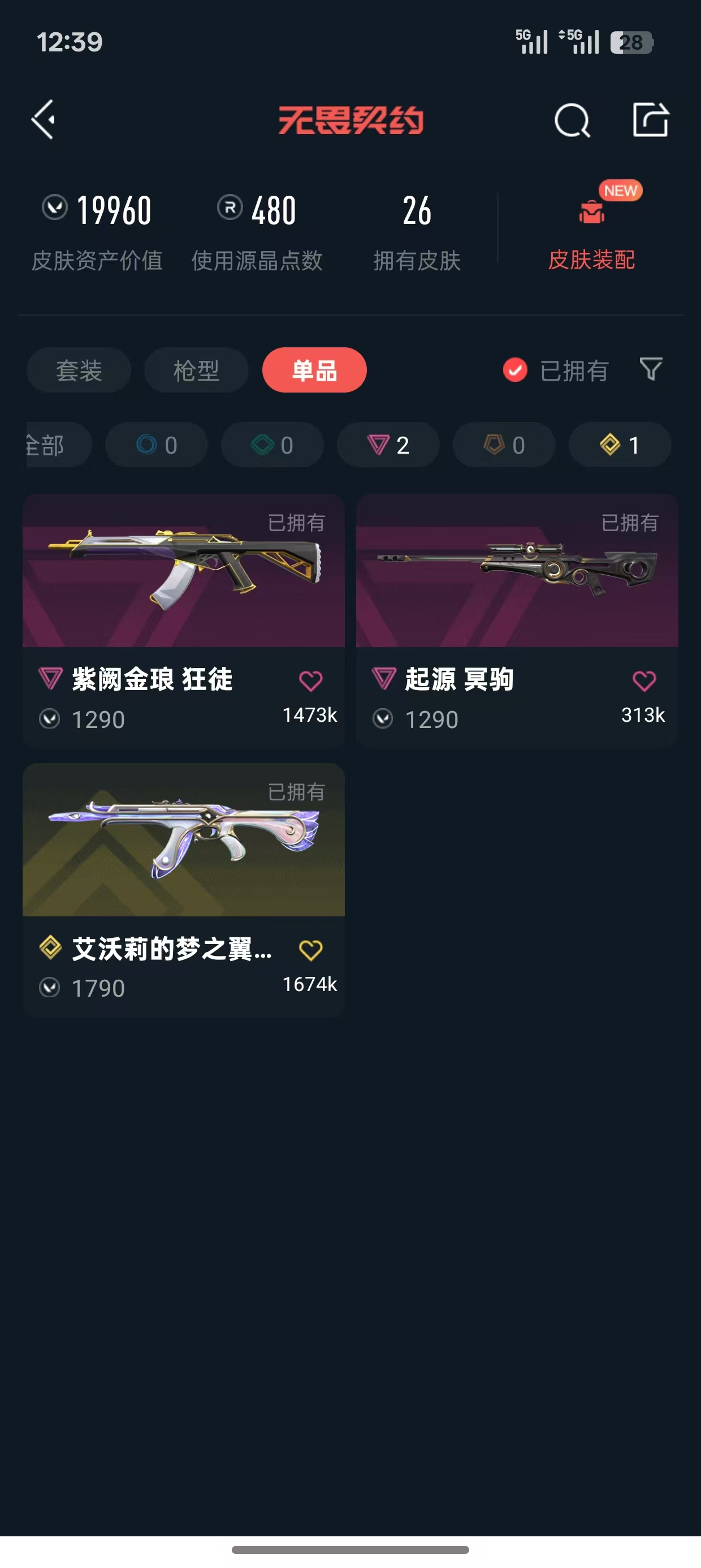This screenshot has width=701, height=1568.
Task: Open the filter funnel icon
Action: [651, 369]
